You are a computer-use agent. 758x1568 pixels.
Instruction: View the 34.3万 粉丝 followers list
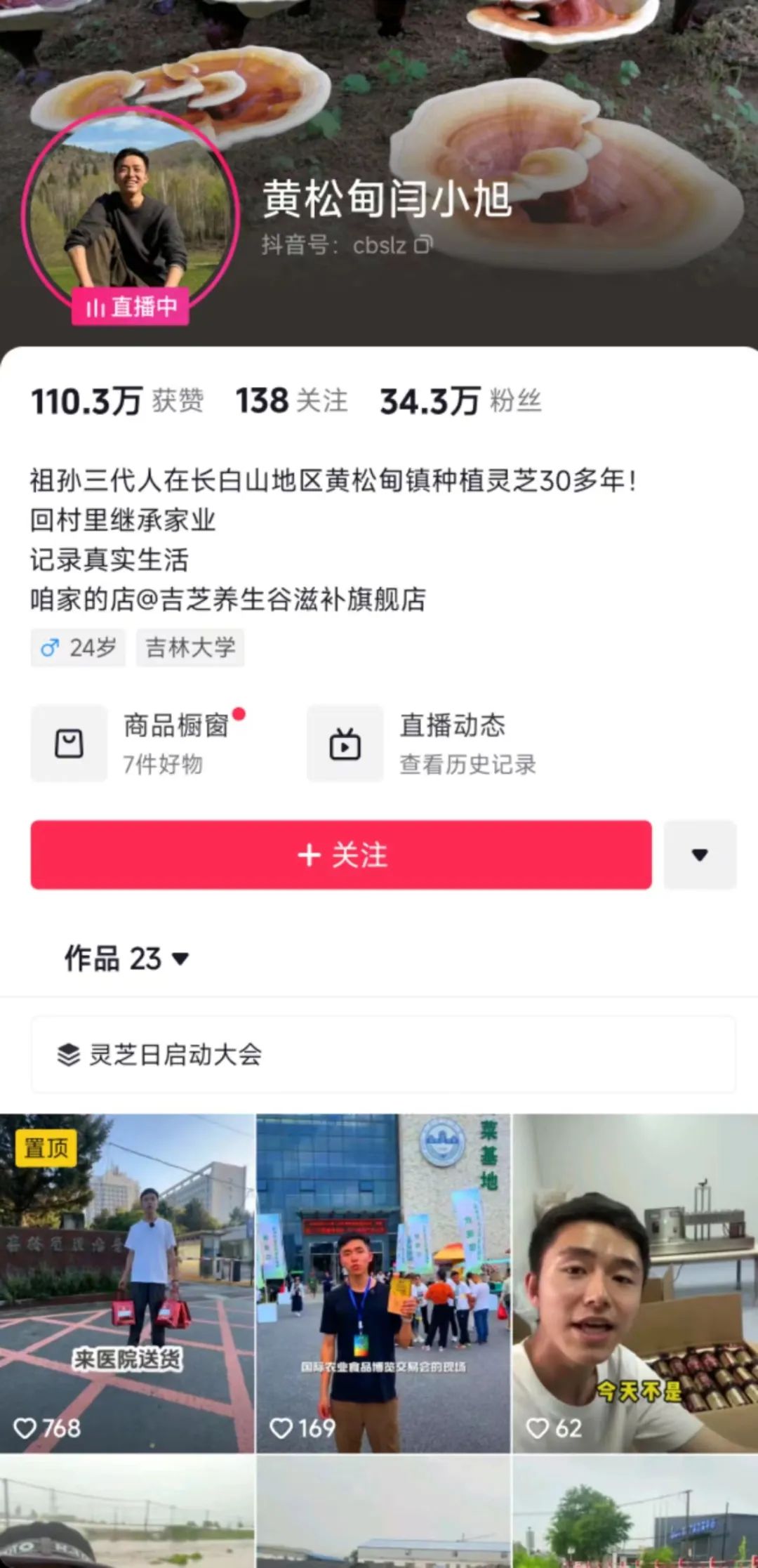pyautogui.click(x=460, y=401)
